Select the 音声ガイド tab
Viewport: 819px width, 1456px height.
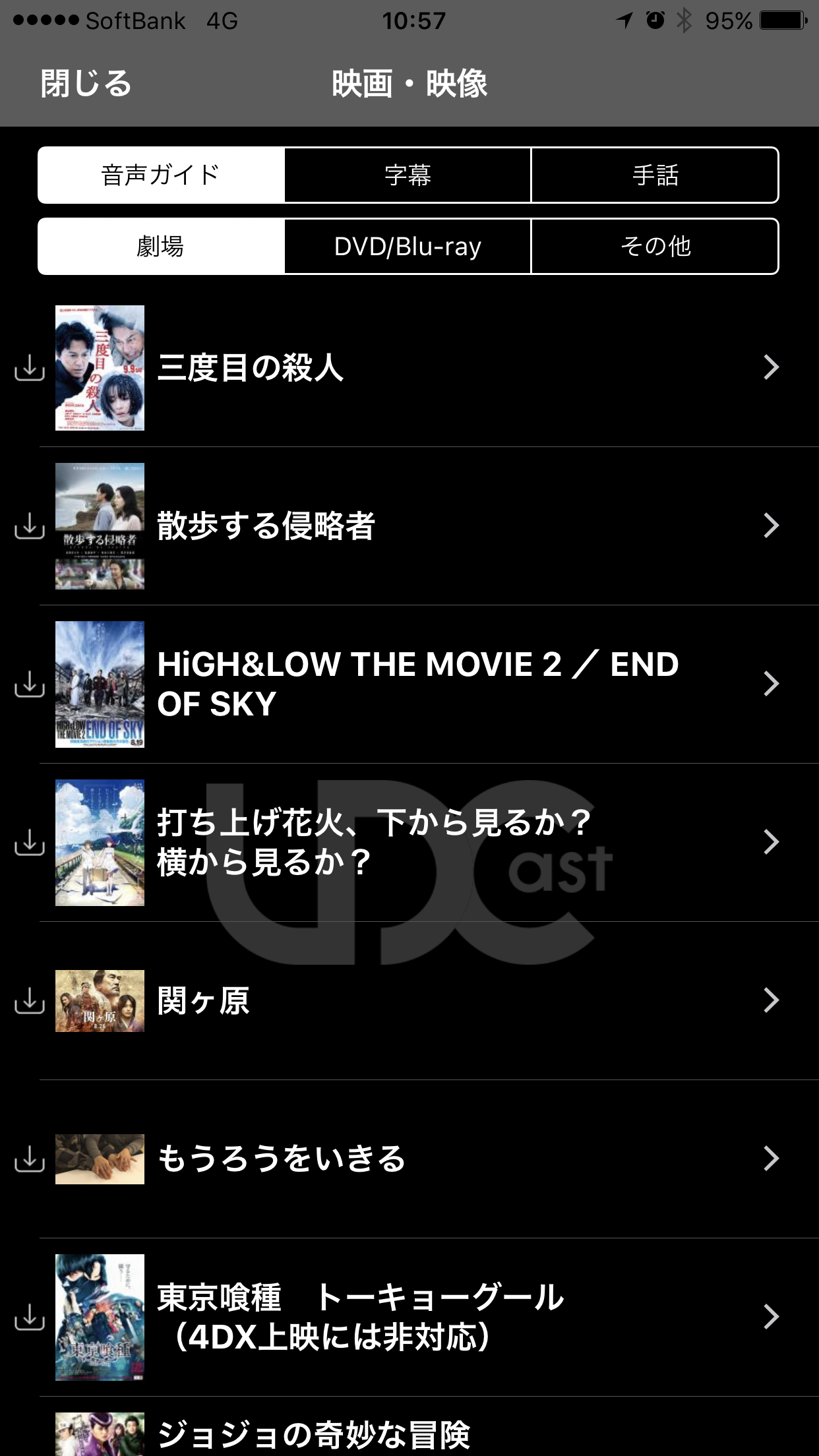tap(161, 175)
